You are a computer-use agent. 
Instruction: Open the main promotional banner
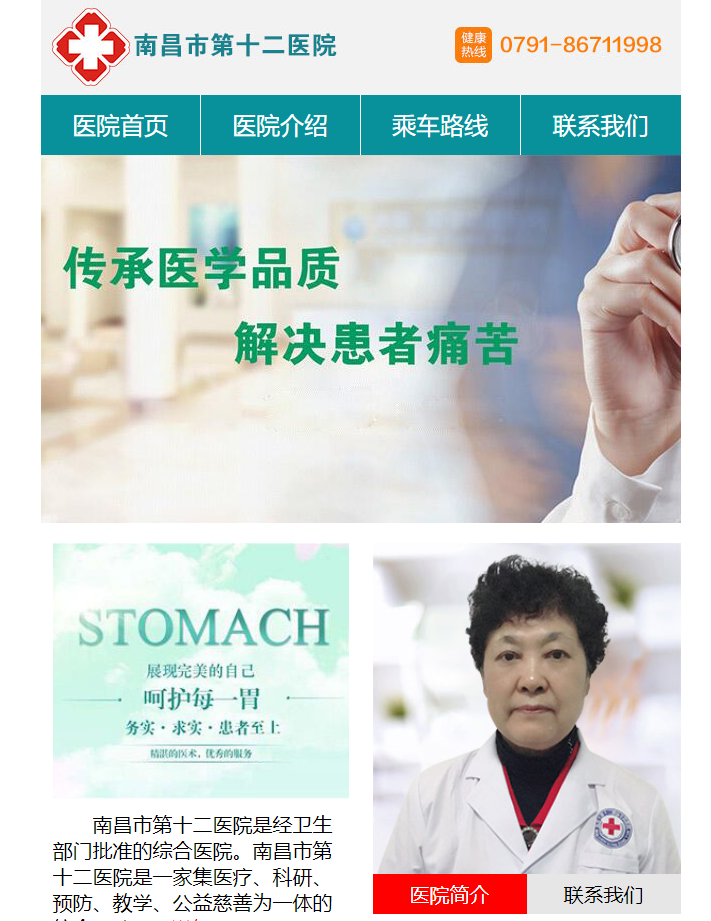pyautogui.click(x=360, y=338)
